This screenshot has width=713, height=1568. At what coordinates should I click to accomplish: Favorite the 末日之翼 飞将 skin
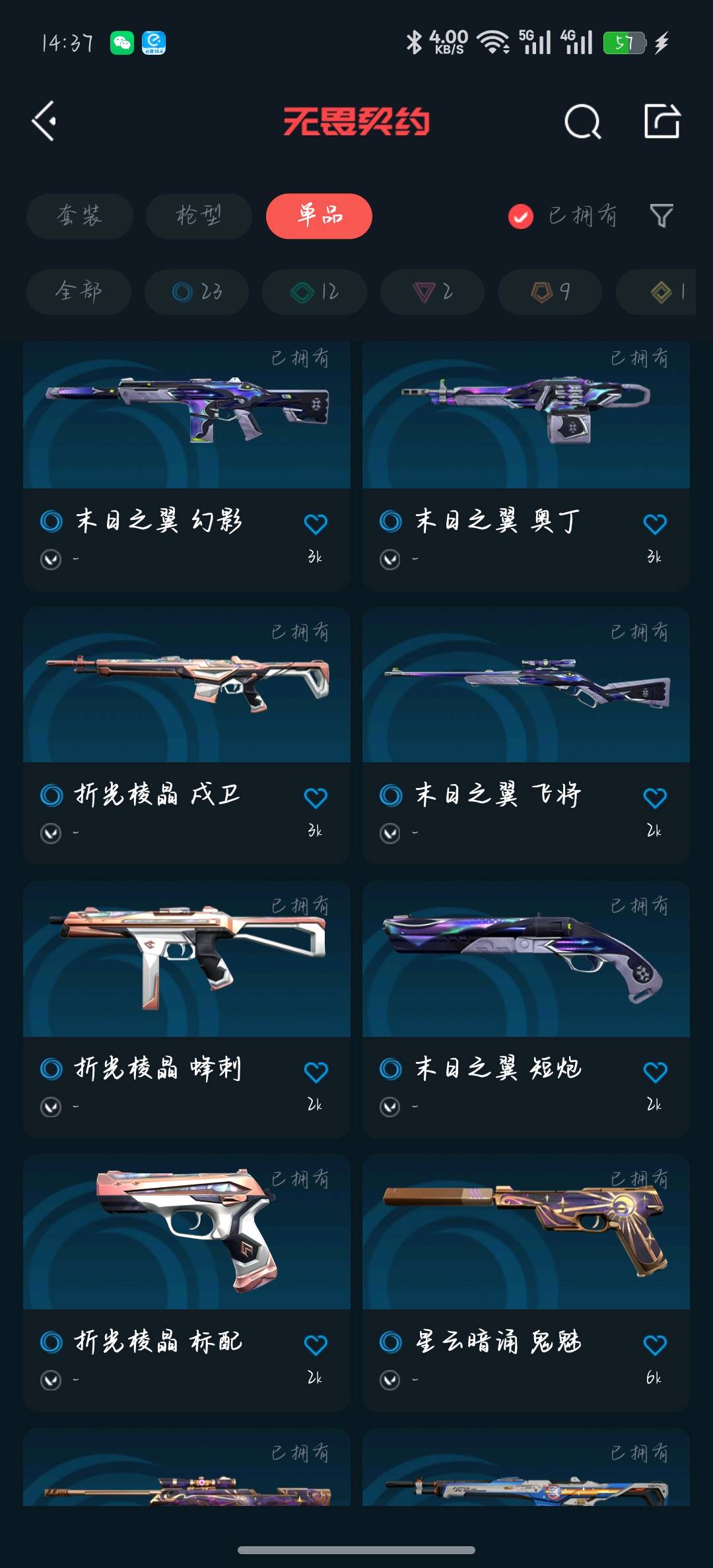pyautogui.click(x=655, y=798)
